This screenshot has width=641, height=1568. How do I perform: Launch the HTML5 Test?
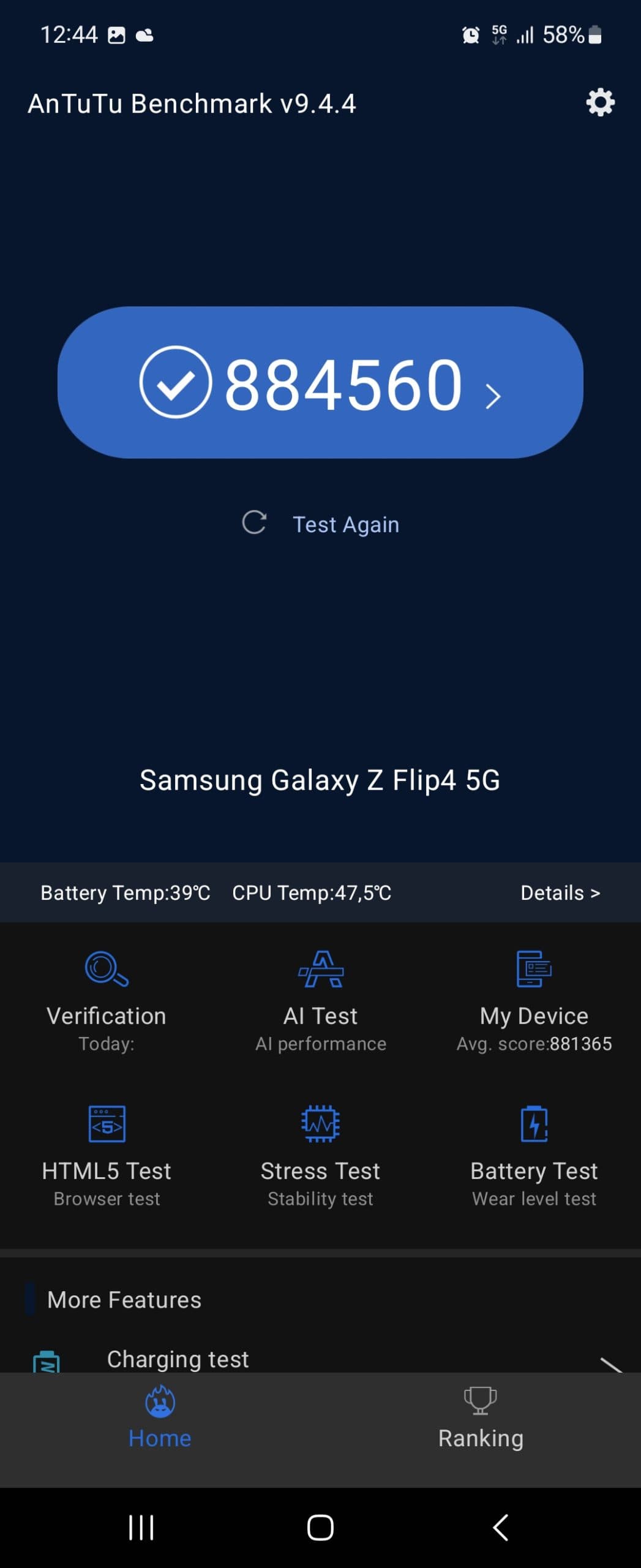point(107,1154)
